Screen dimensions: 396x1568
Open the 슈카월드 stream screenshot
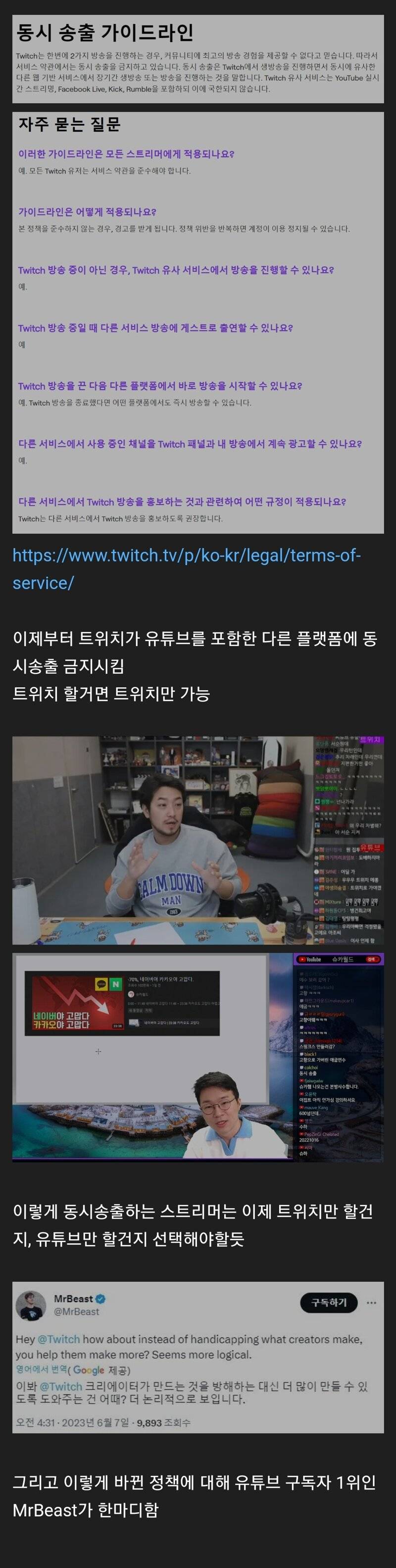click(x=198, y=1058)
